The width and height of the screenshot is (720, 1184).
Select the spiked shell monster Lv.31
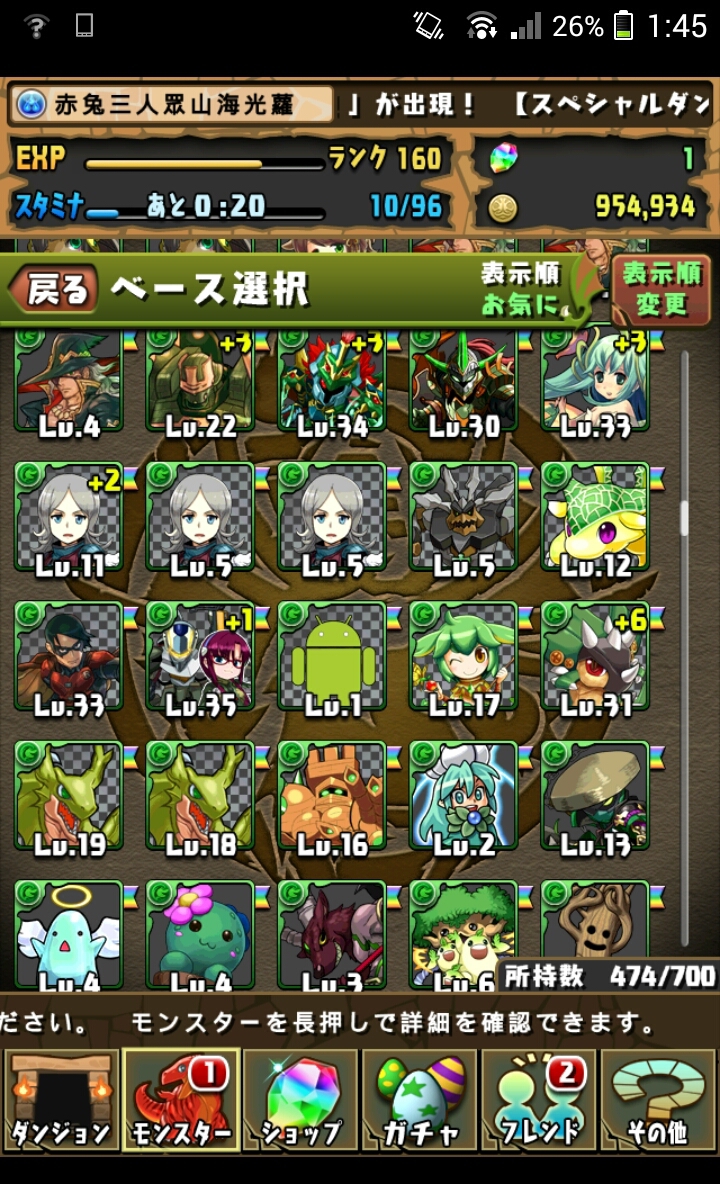pyautogui.click(x=595, y=658)
